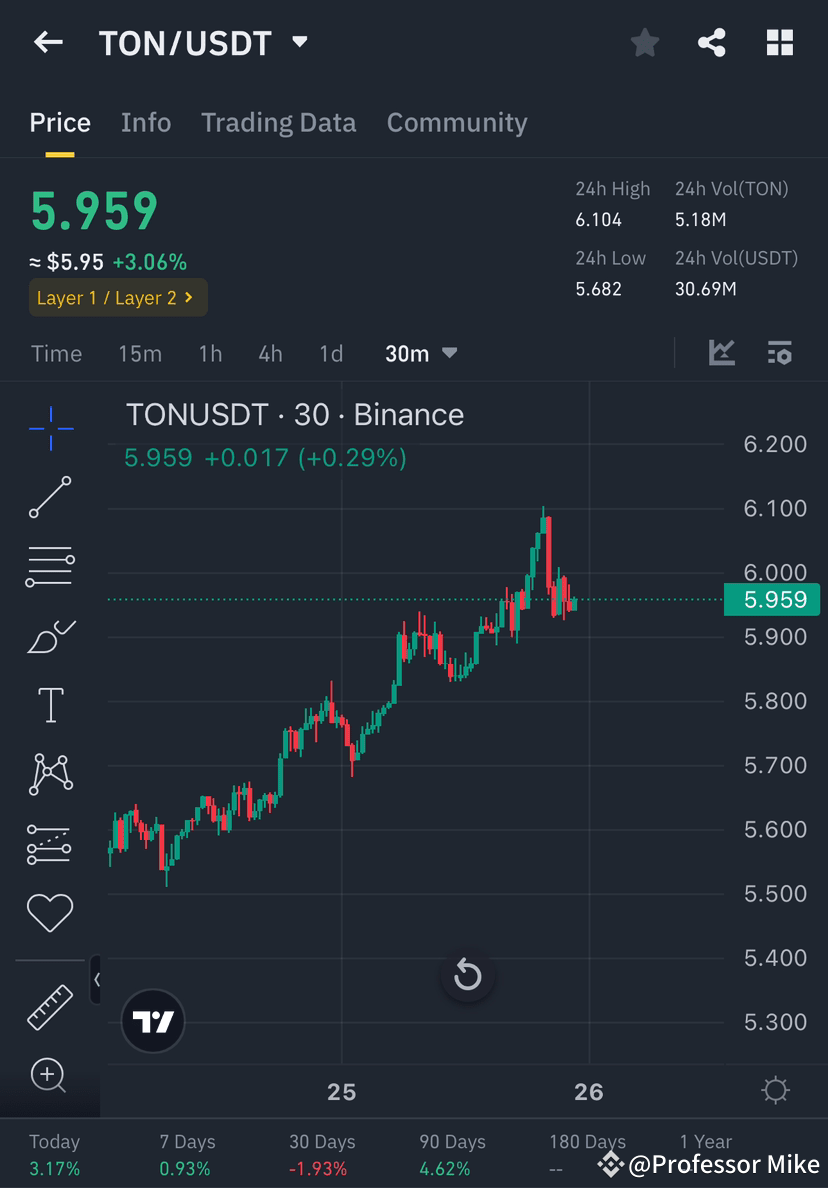Open the Layer 1 / Layer 2 tag
This screenshot has height=1188, width=828.
pos(117,297)
